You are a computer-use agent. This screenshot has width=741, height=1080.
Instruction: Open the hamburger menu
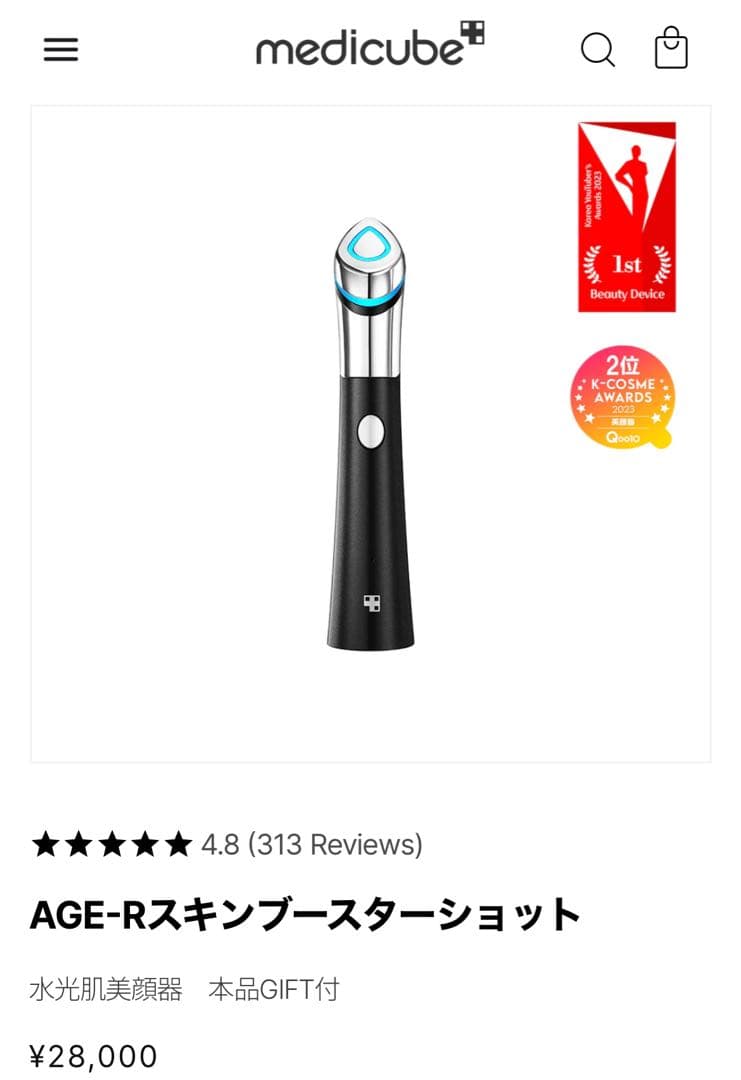point(60,49)
